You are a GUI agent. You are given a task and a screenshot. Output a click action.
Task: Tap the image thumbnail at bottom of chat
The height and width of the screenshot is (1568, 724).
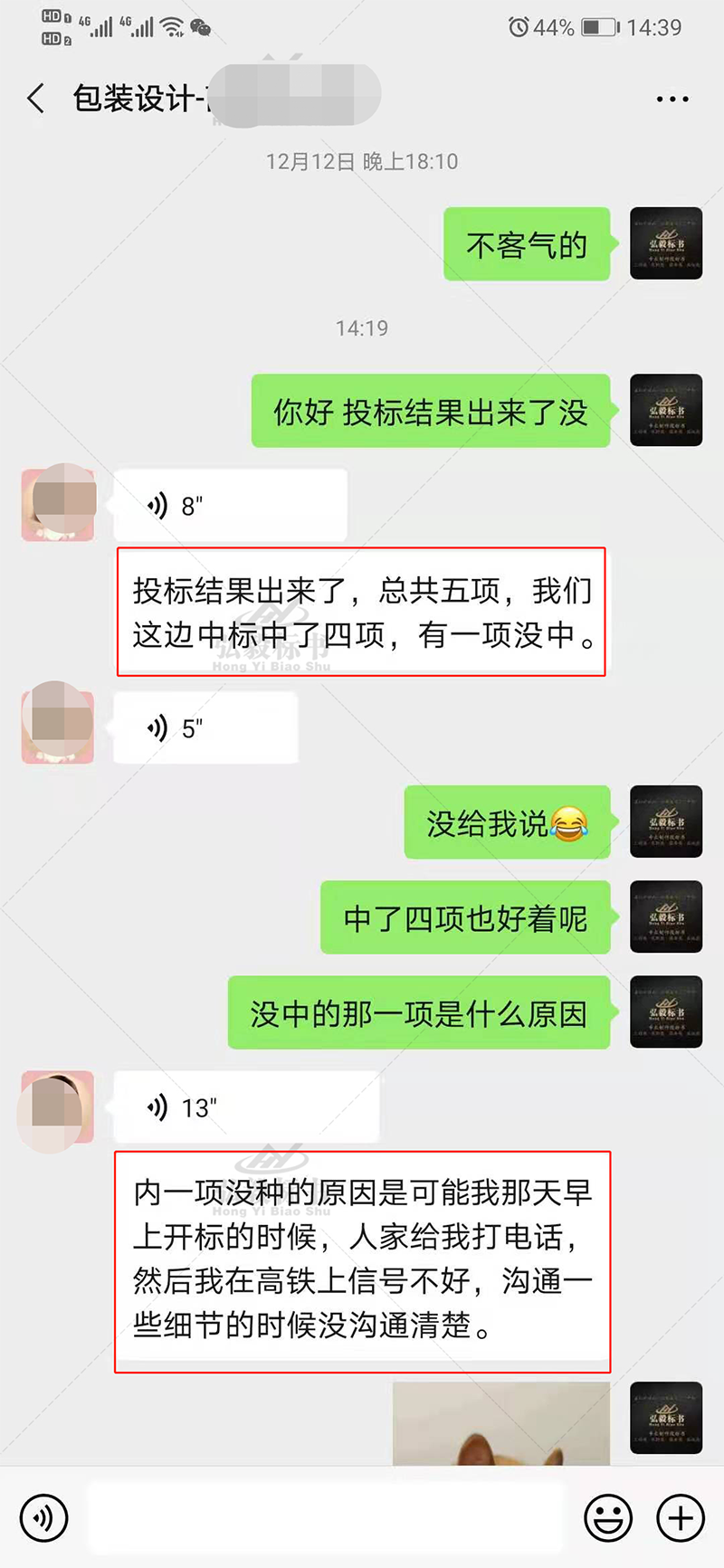[502, 1430]
